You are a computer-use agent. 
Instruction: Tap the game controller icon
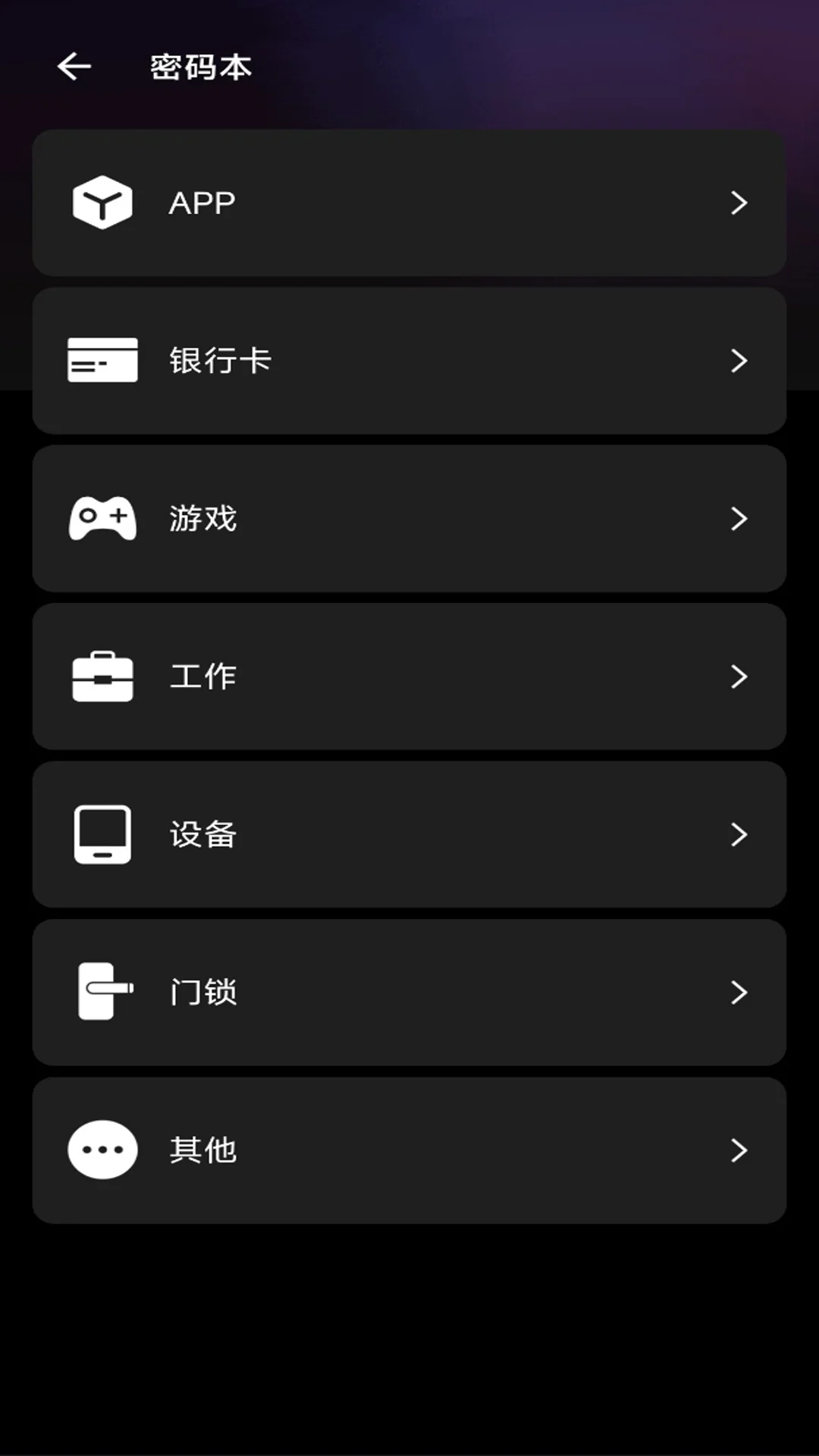point(102,518)
